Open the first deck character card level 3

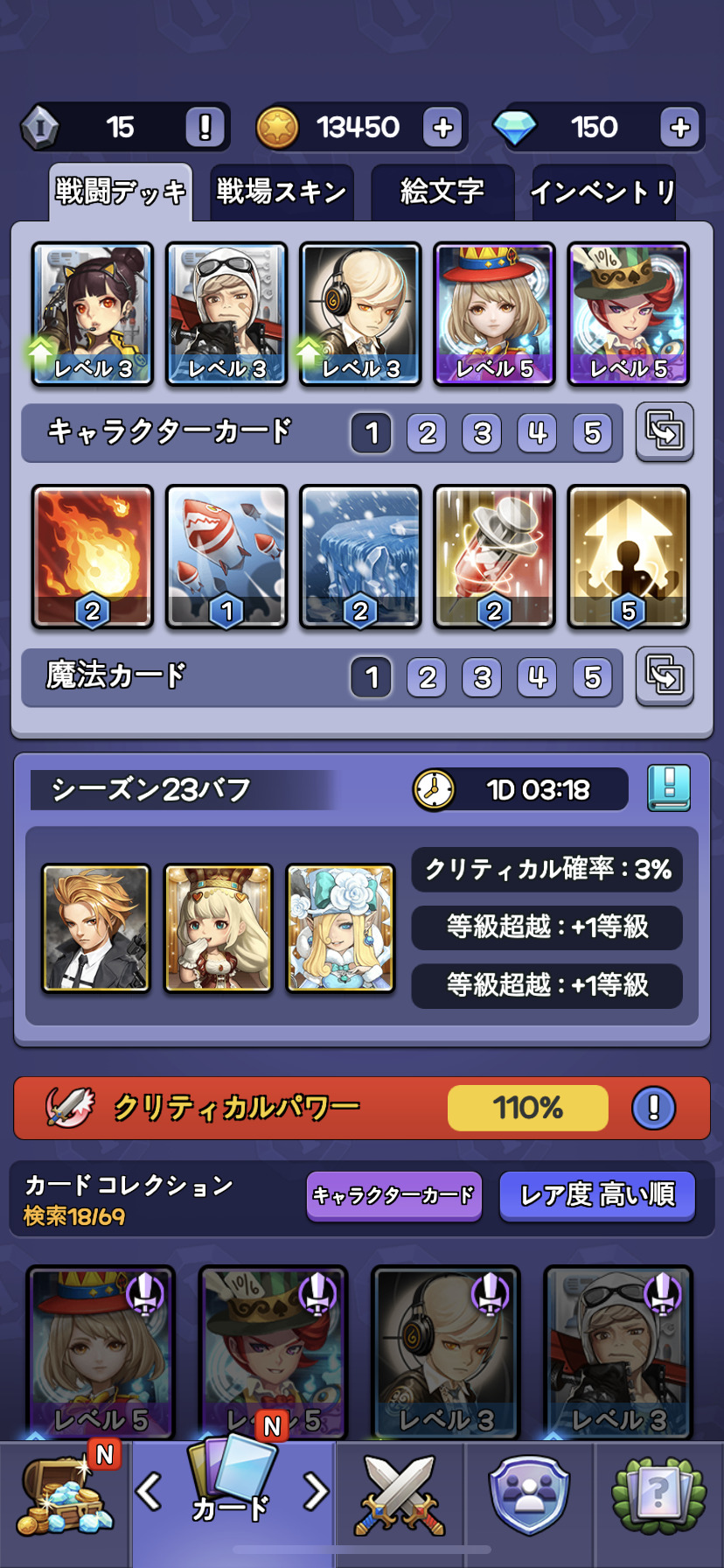(x=93, y=313)
